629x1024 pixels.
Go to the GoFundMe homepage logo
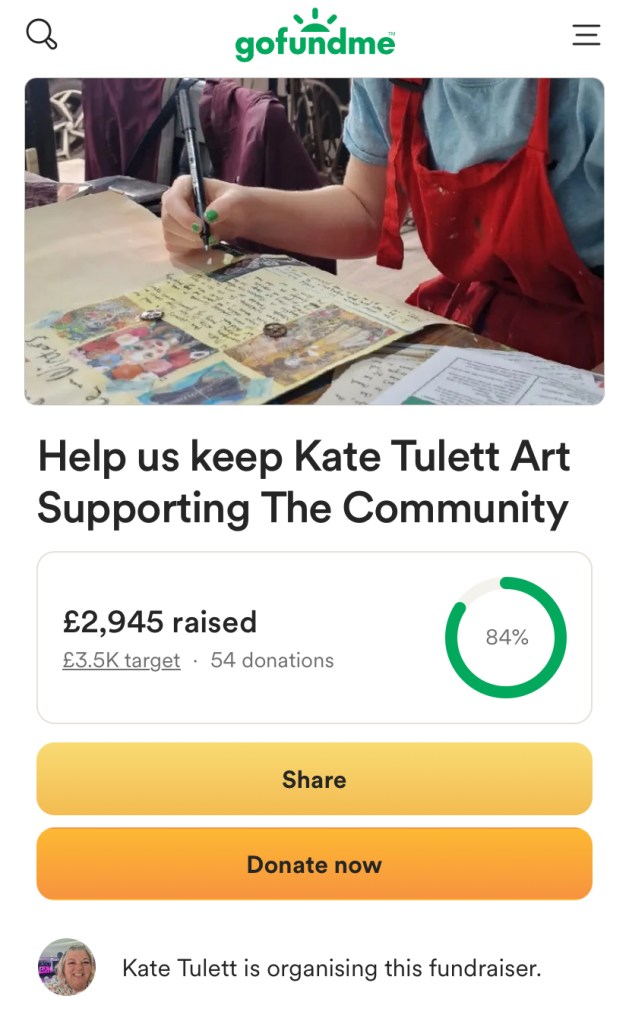tap(315, 37)
